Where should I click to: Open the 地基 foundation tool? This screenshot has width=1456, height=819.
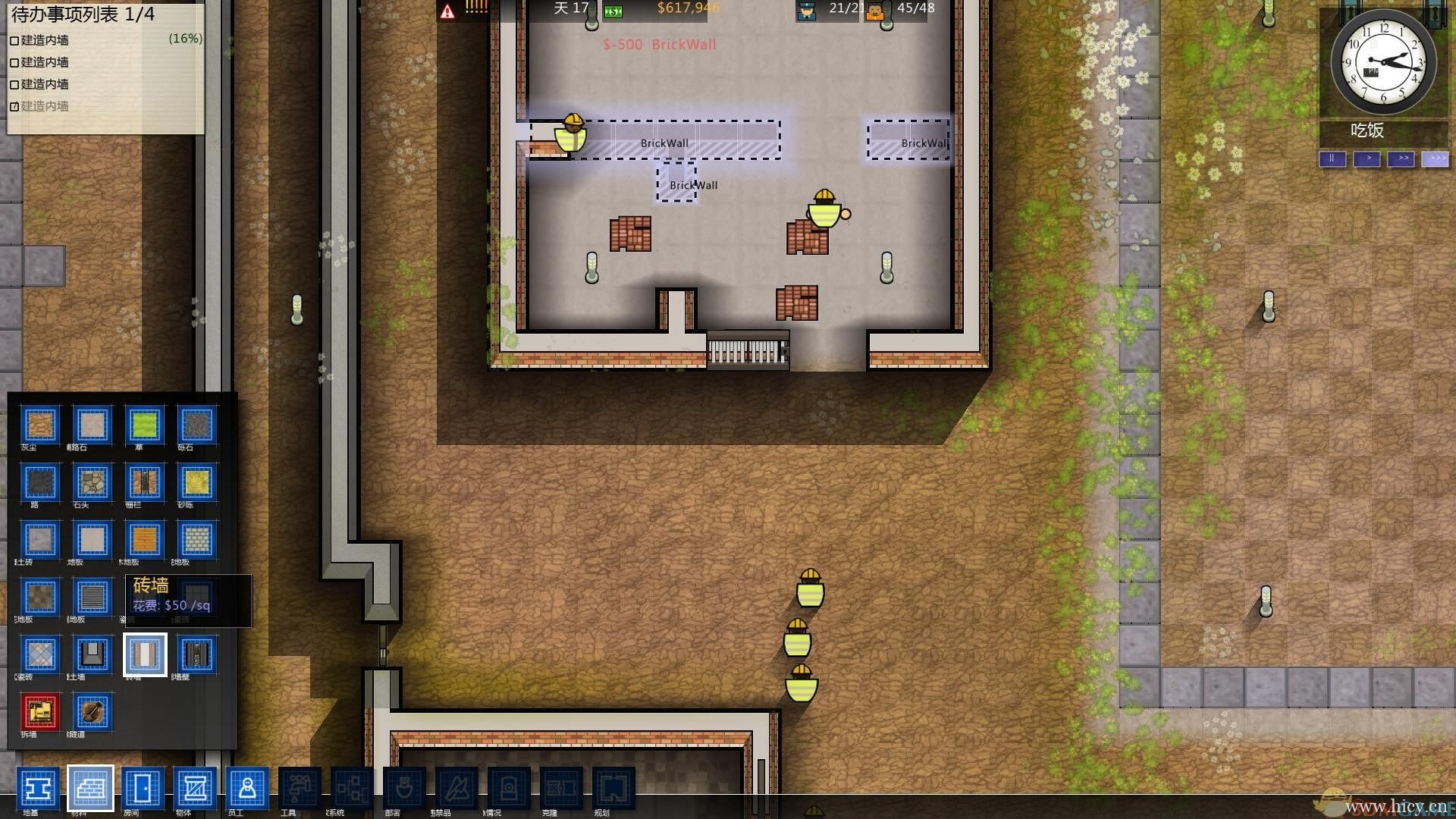pyautogui.click(x=37, y=789)
